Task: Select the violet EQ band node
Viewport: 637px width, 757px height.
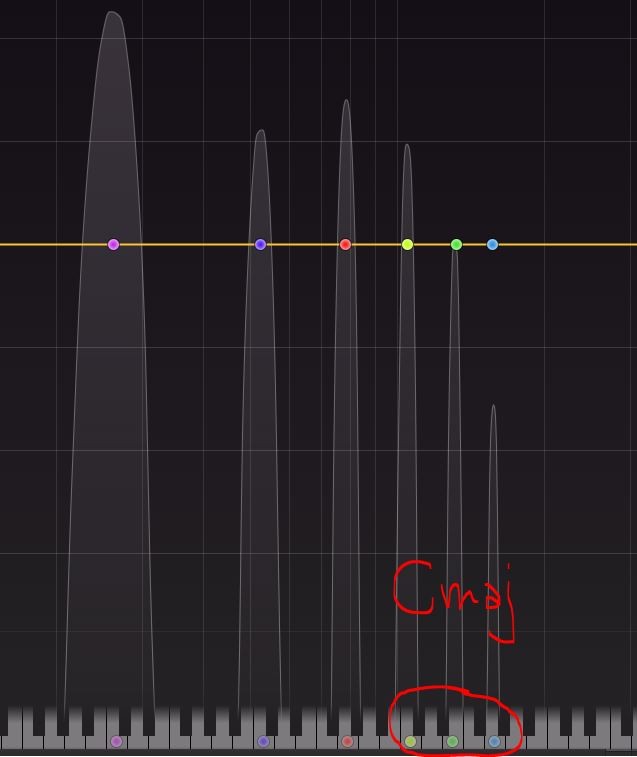Action: tap(260, 244)
